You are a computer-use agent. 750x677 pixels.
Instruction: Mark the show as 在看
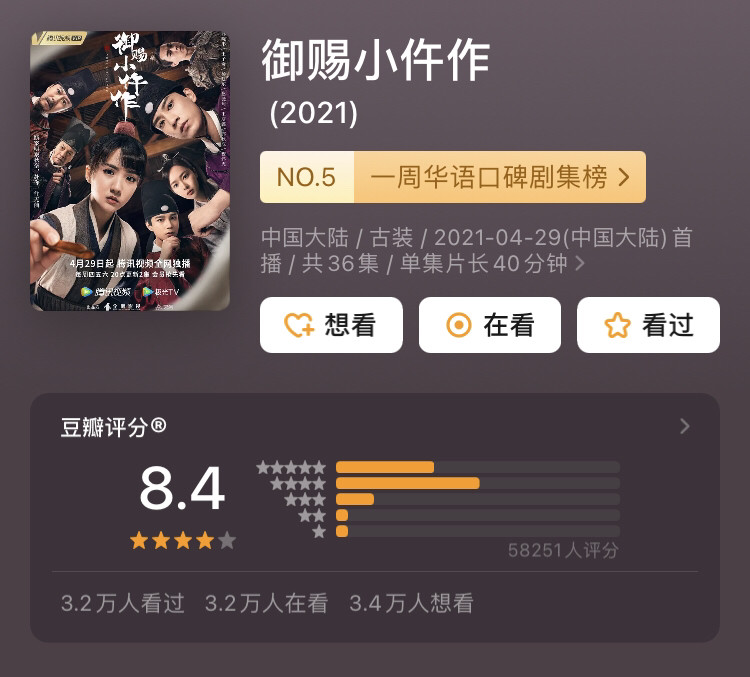tap(489, 325)
